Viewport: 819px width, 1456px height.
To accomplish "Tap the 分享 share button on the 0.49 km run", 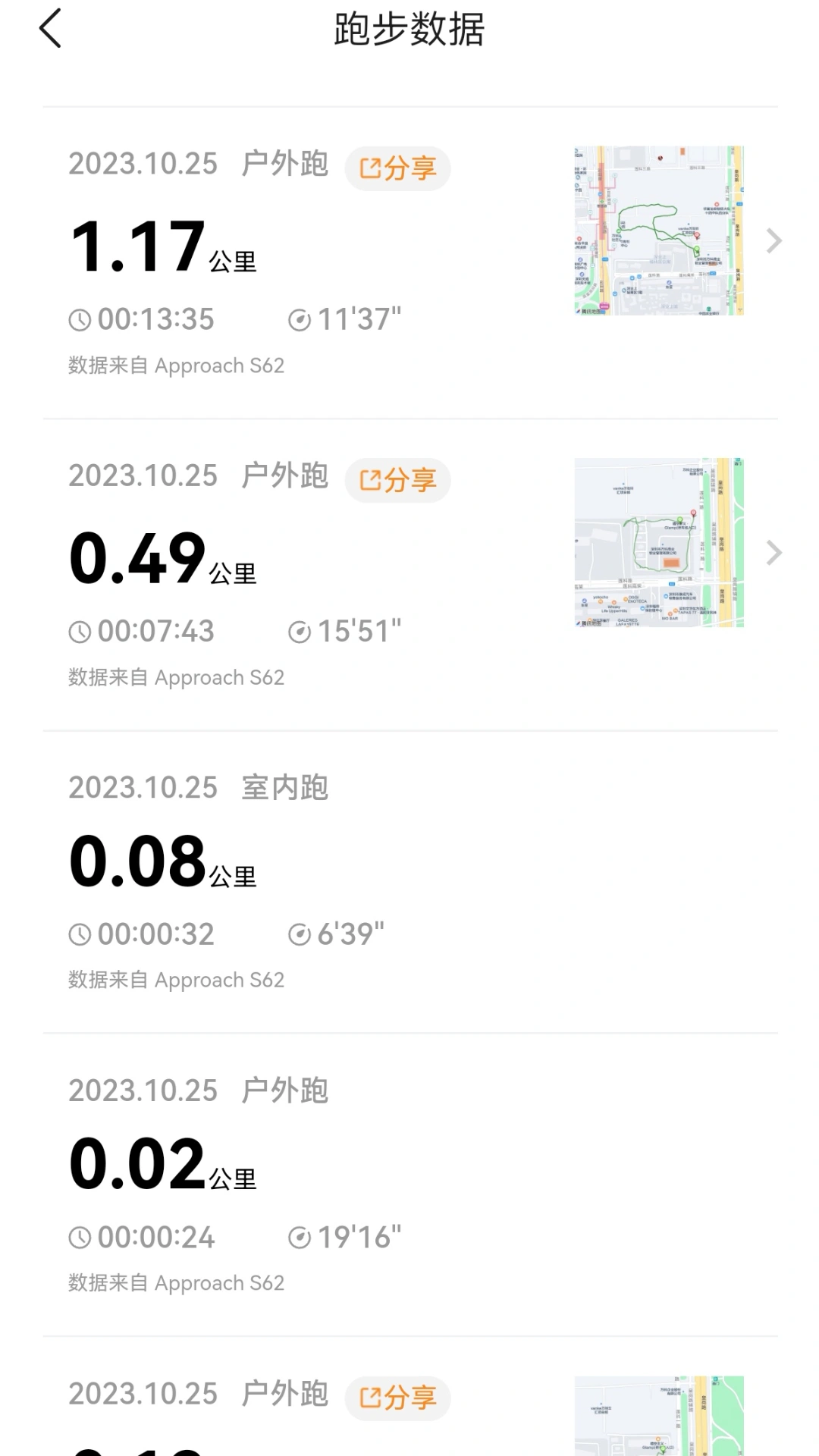I will [400, 480].
